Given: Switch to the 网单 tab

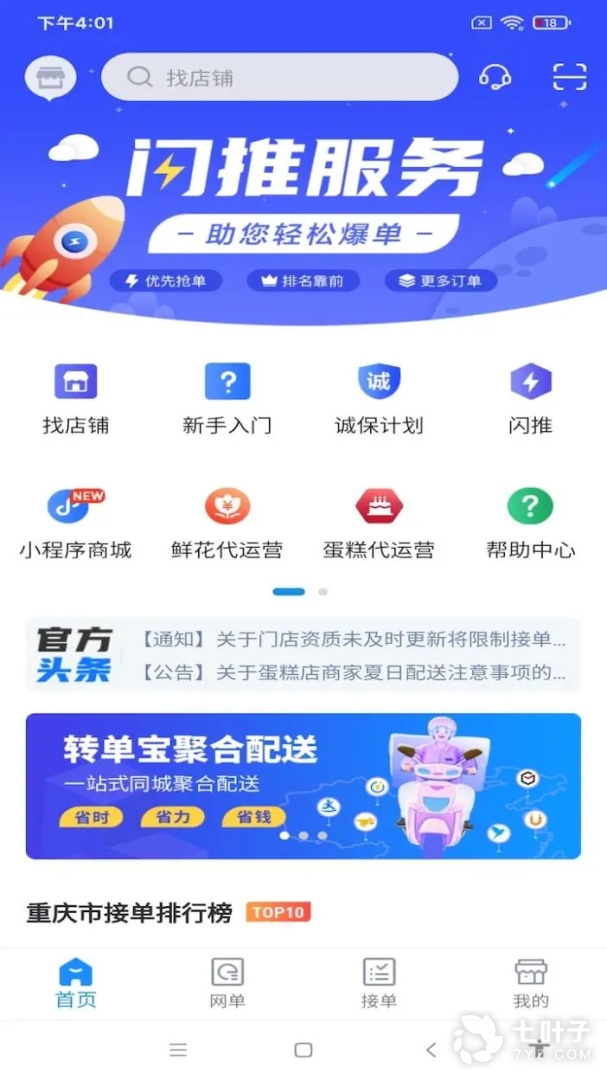Looking at the screenshot, I should pyautogui.click(x=227, y=982).
